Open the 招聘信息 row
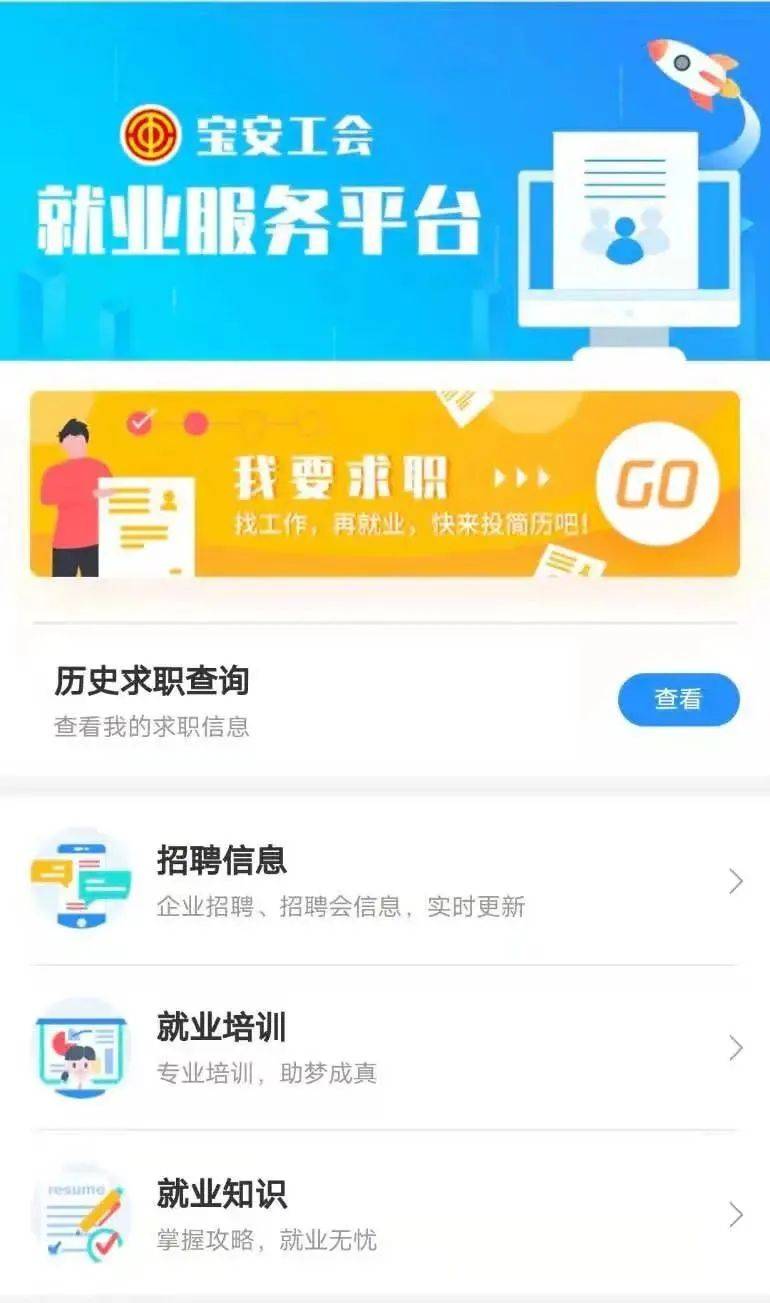770x1303 pixels. pos(384,881)
